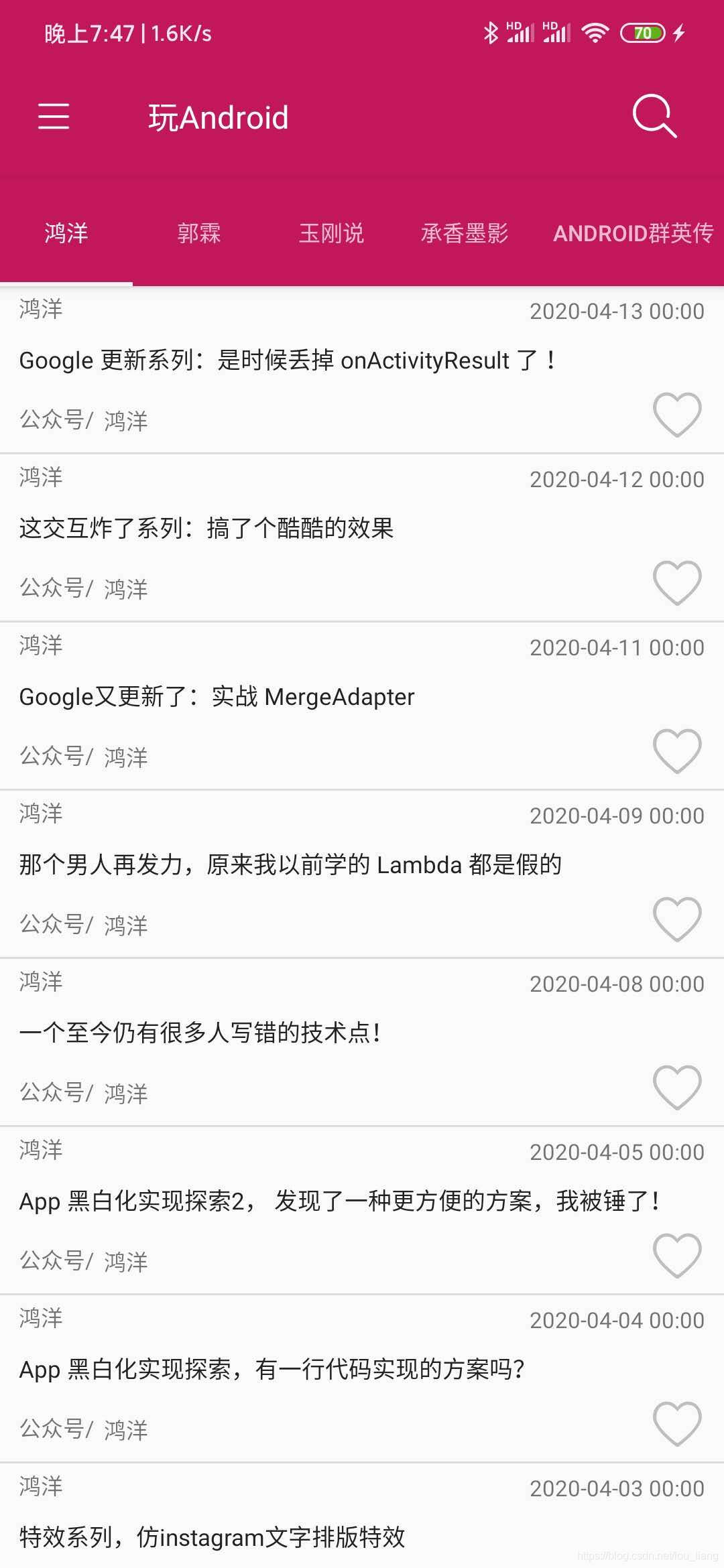Open article about onActivityResult
Screen dimensions: 724x1568
pyautogui.click(x=288, y=361)
